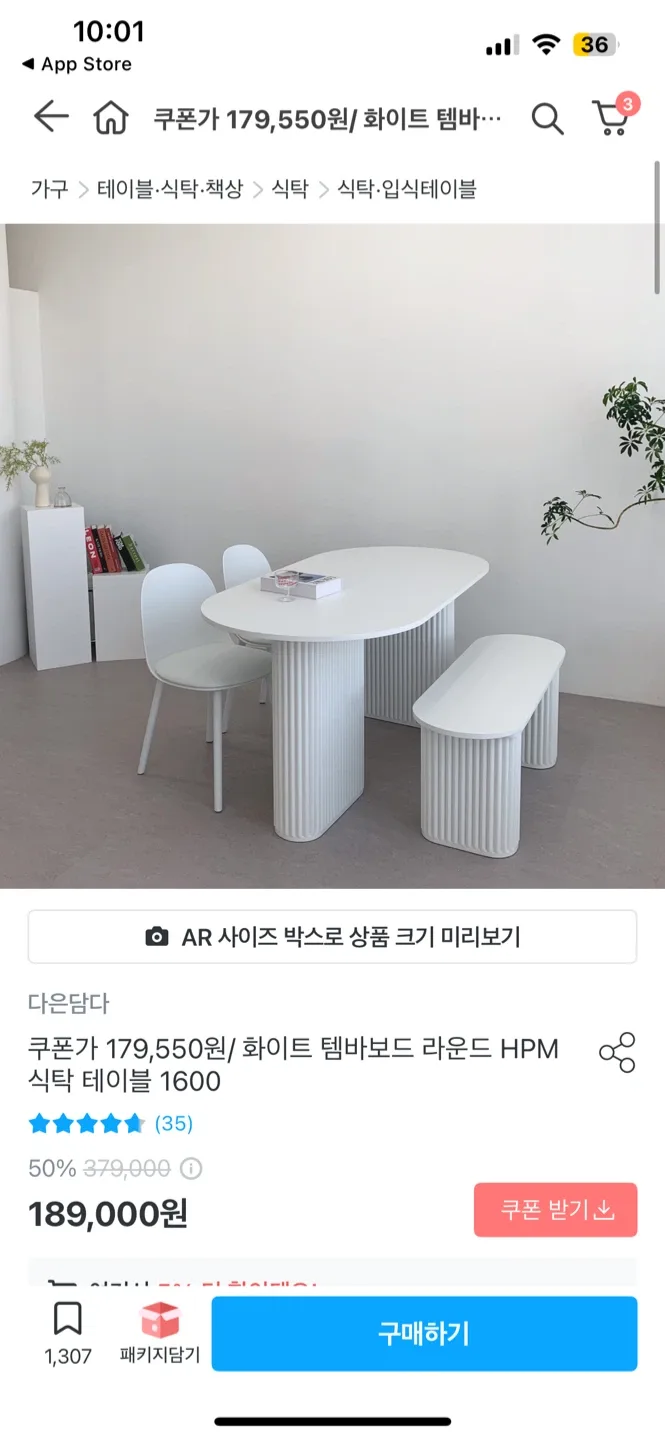
Task: Open the 테이블·식탁·책상 breadcrumb category
Action: [170, 188]
